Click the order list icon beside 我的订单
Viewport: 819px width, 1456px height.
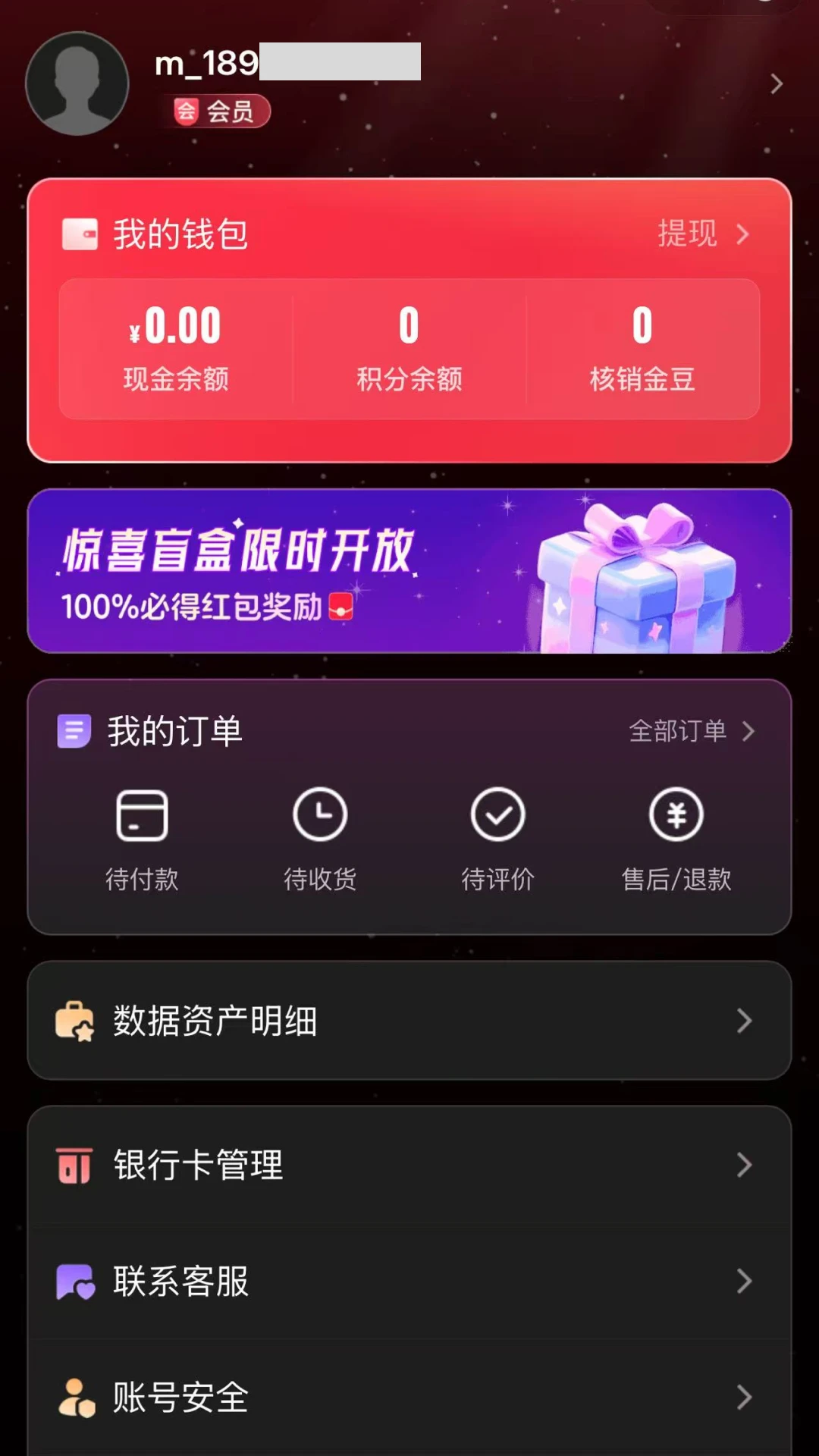pos(74,730)
